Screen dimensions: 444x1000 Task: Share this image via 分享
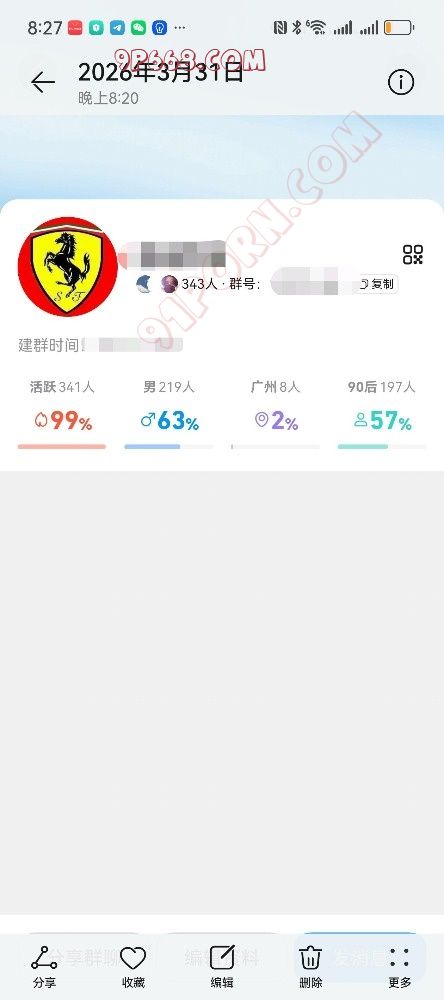[44, 966]
